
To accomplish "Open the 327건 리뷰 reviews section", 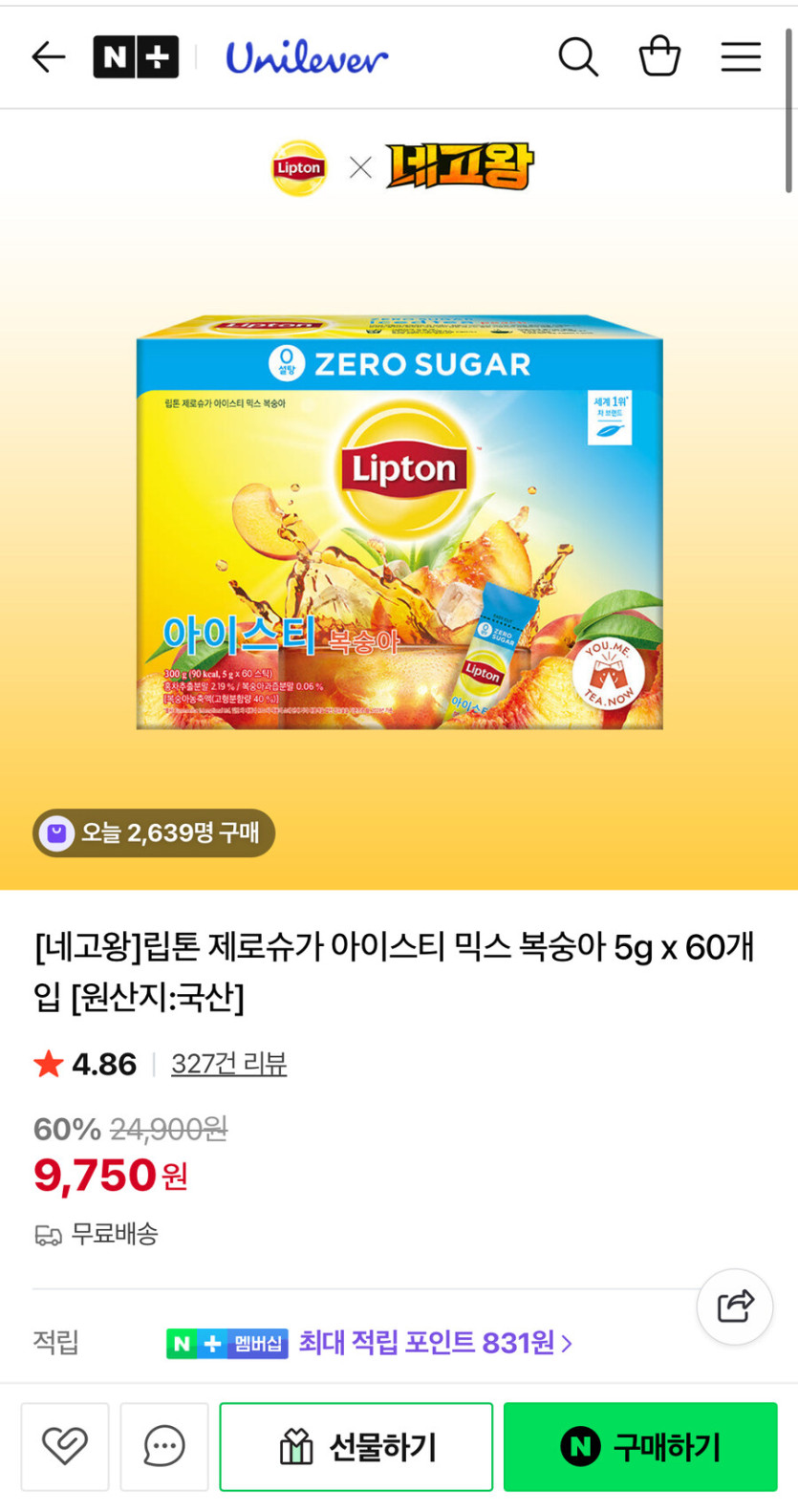I will (x=229, y=1063).
